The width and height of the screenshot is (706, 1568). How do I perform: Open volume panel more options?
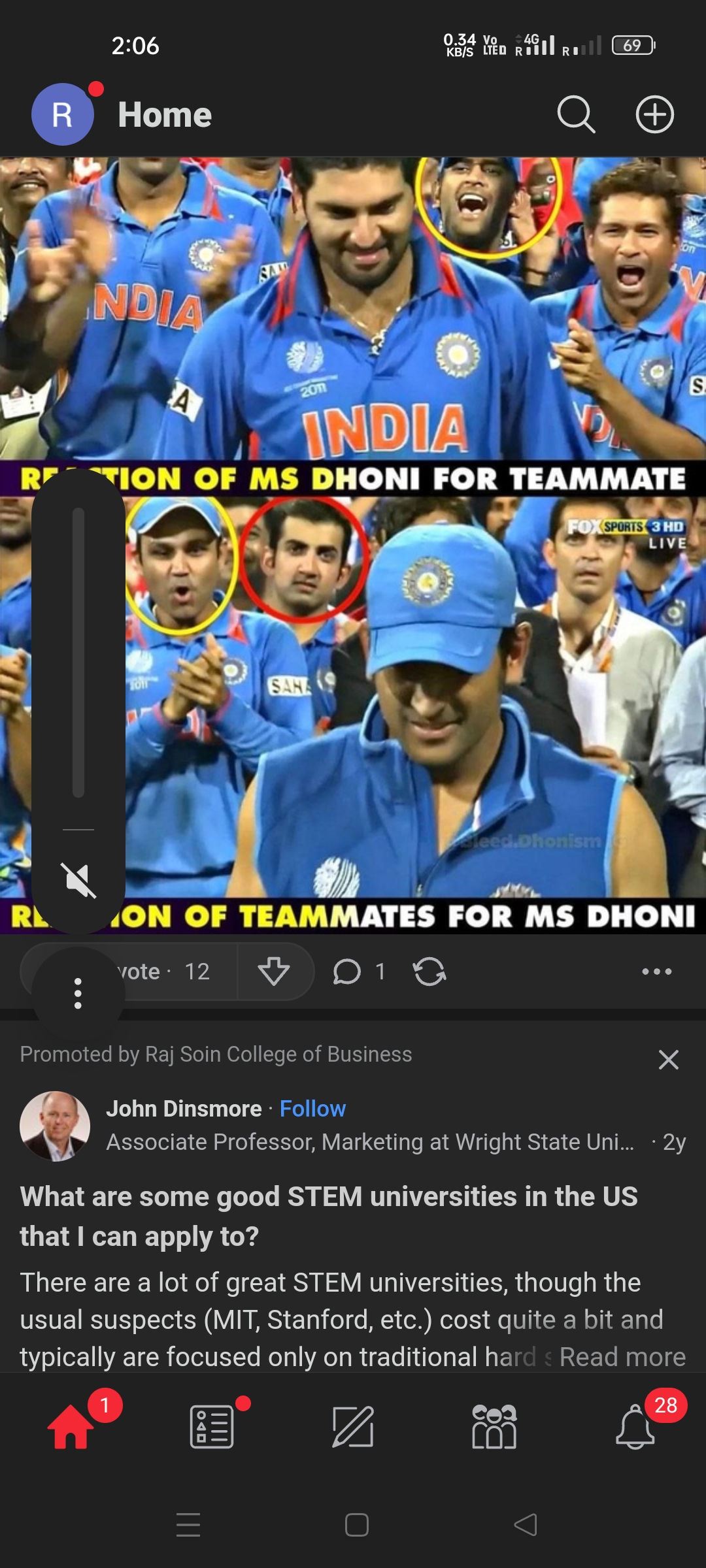click(78, 993)
